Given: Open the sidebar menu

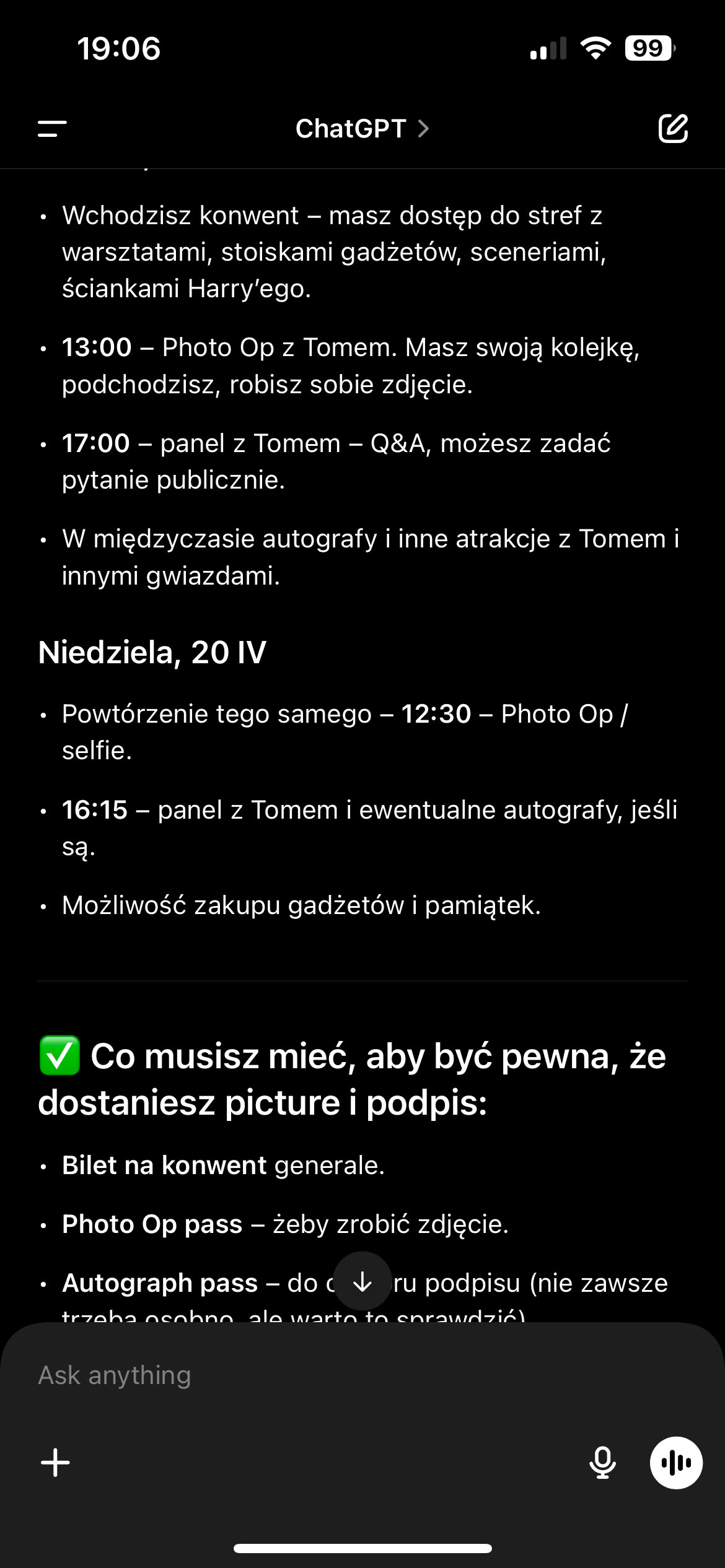Looking at the screenshot, I should click(52, 129).
